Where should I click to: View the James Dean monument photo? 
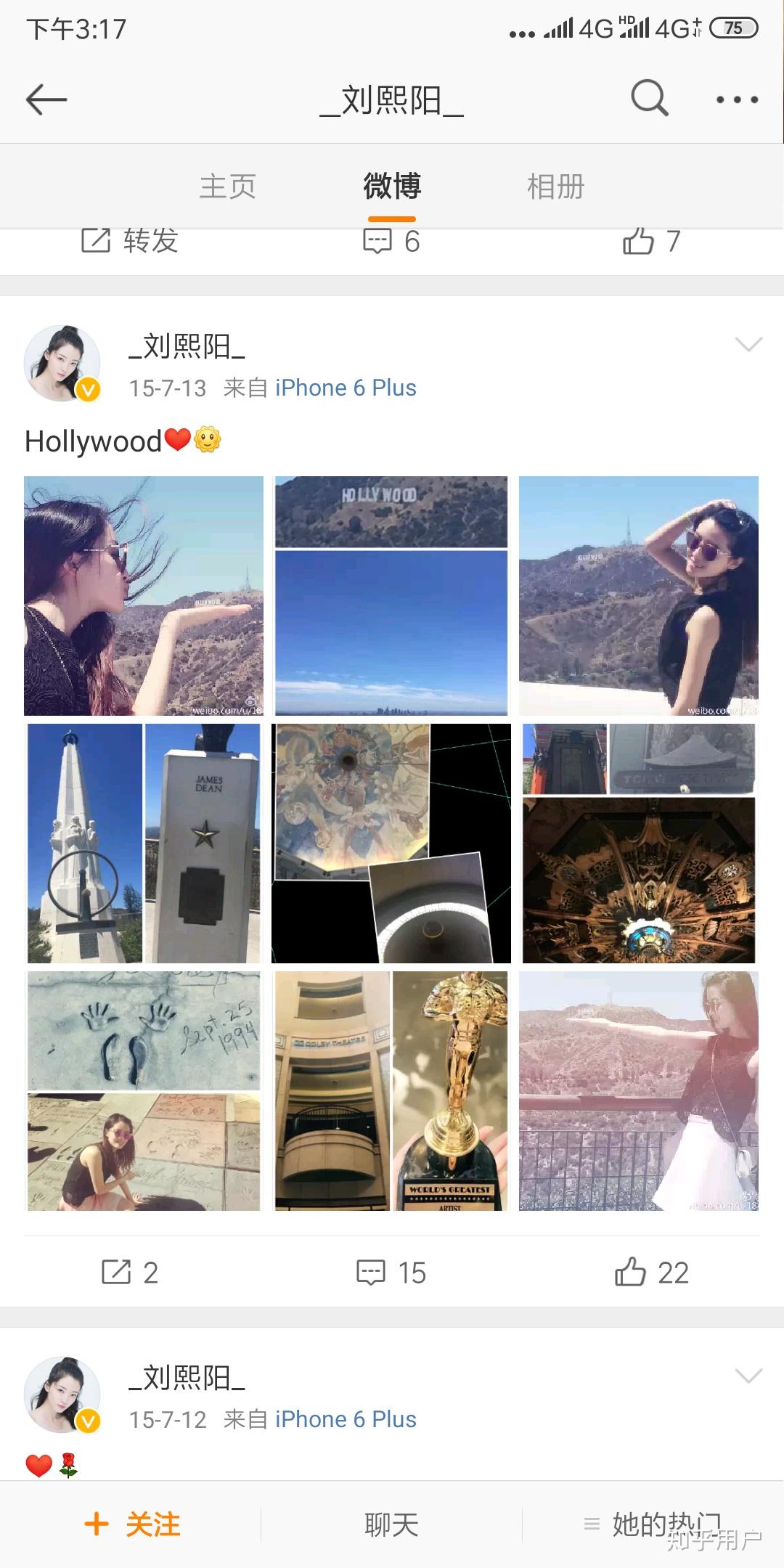144,843
